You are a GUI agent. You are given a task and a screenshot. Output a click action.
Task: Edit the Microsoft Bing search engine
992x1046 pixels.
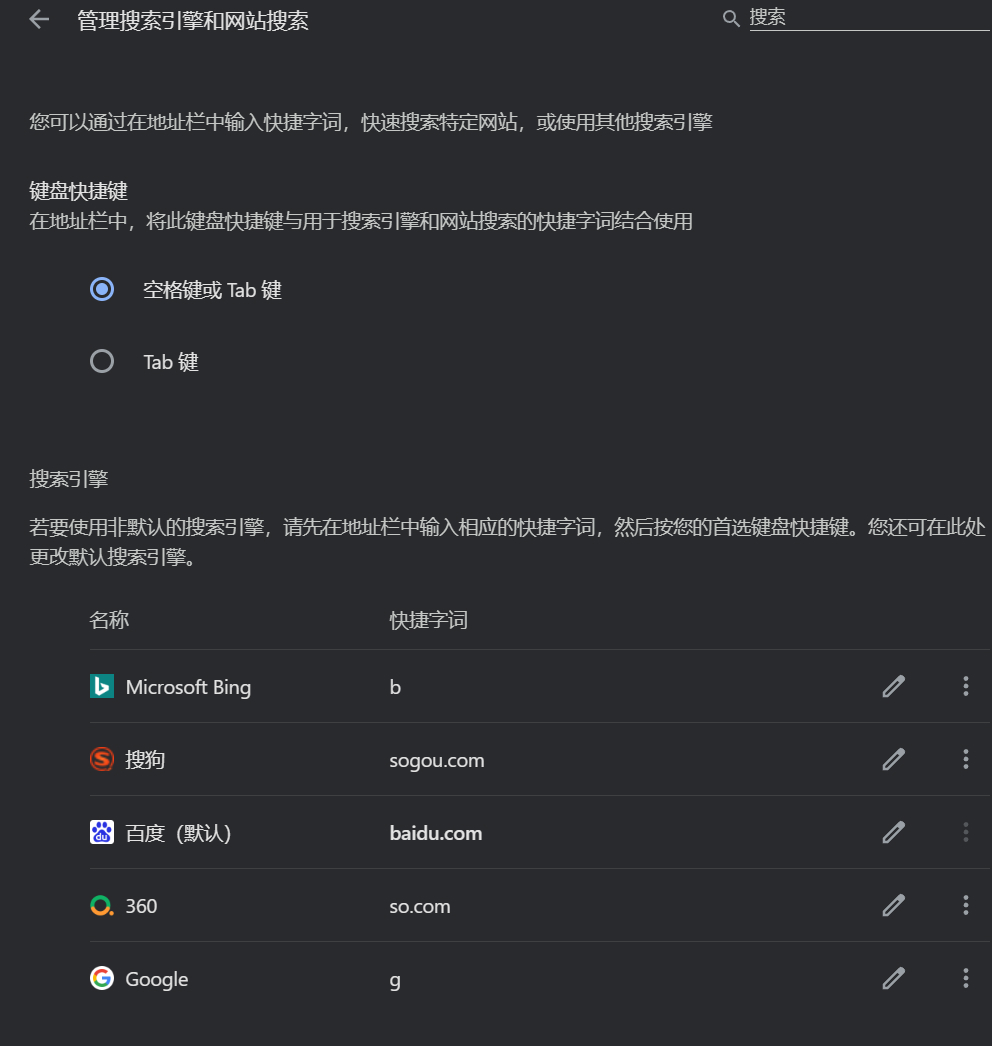pos(893,686)
